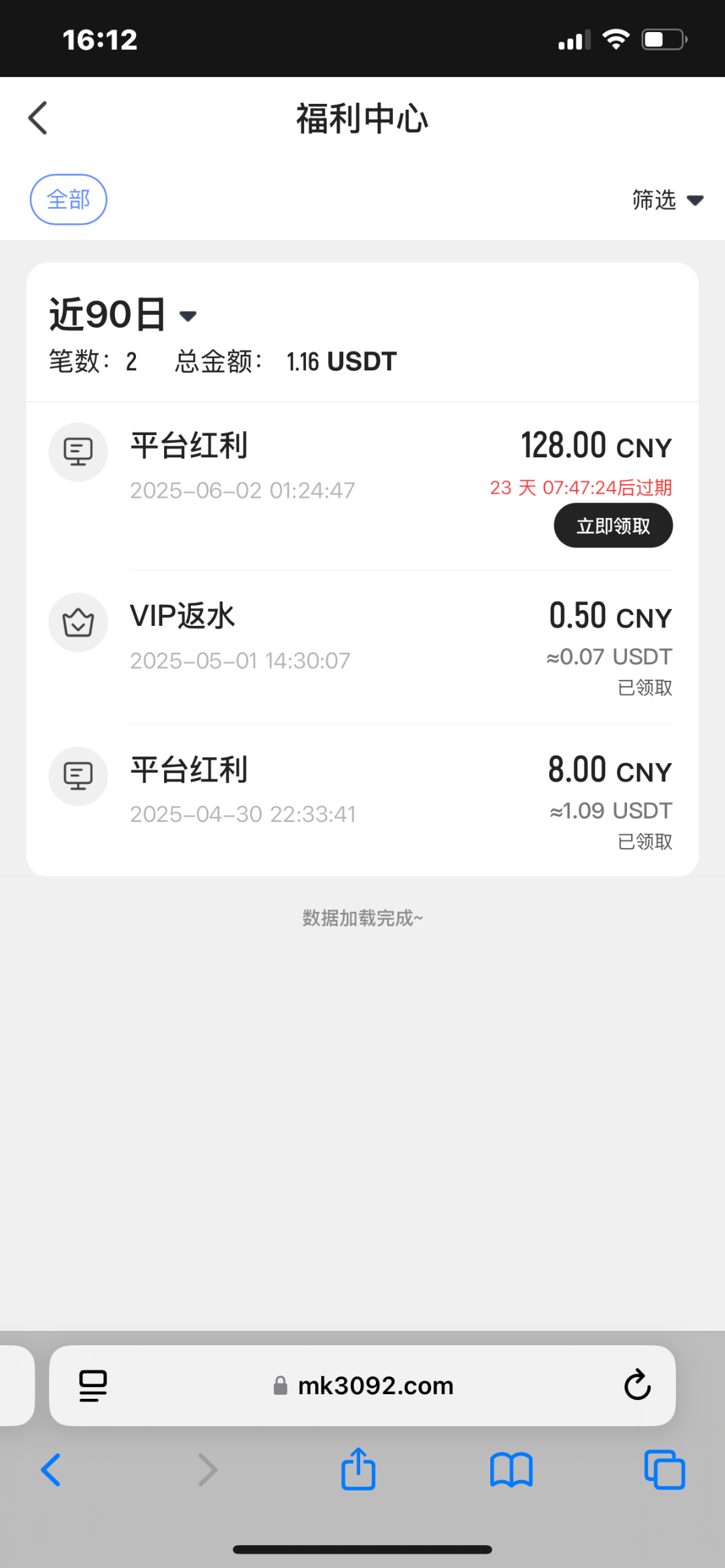725x1568 pixels.
Task: Share this page from Safari toolbar
Action: click(x=358, y=1469)
